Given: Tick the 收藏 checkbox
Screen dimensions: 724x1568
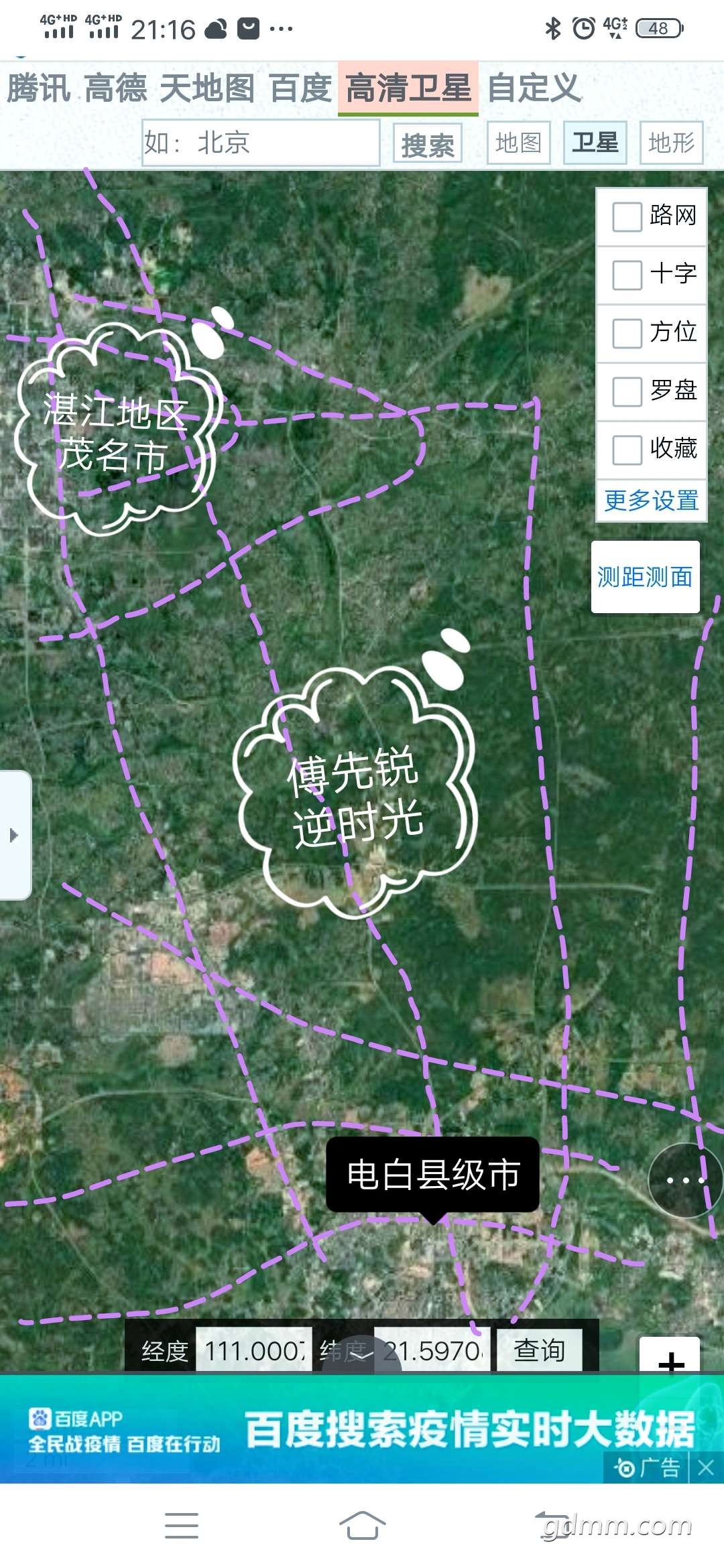Looking at the screenshot, I should [x=627, y=449].
